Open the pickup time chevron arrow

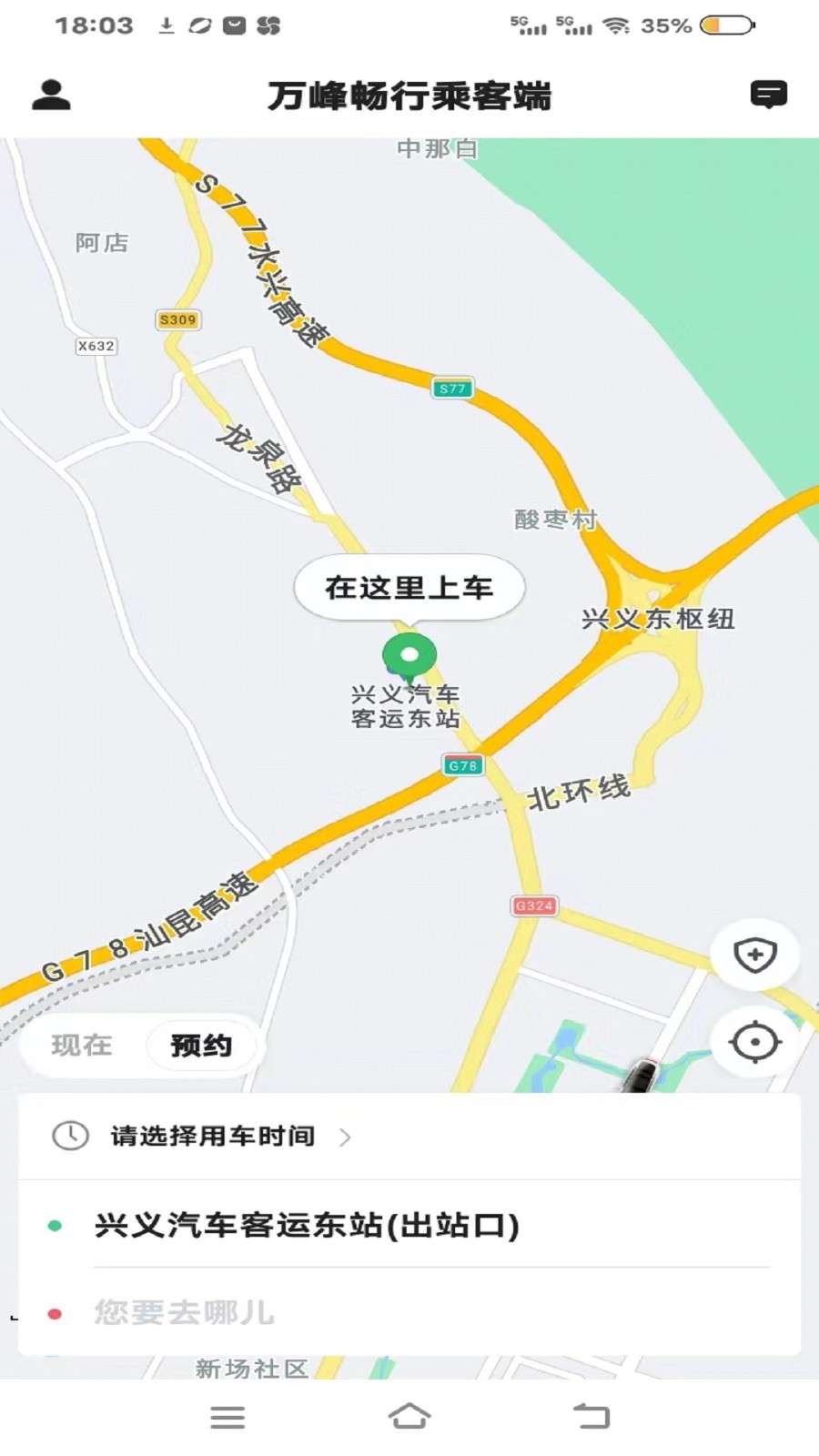346,1136
